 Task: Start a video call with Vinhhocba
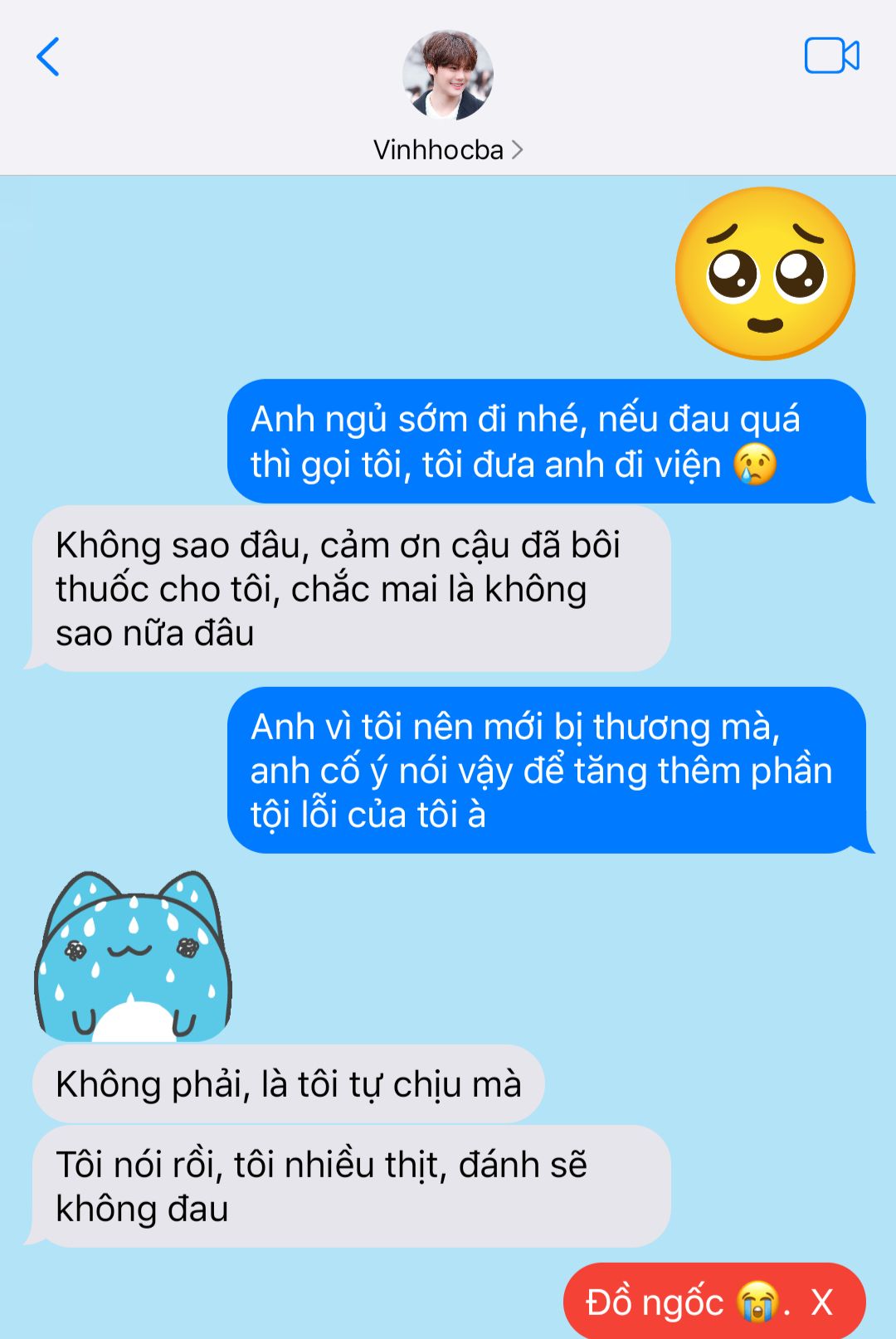(x=831, y=56)
